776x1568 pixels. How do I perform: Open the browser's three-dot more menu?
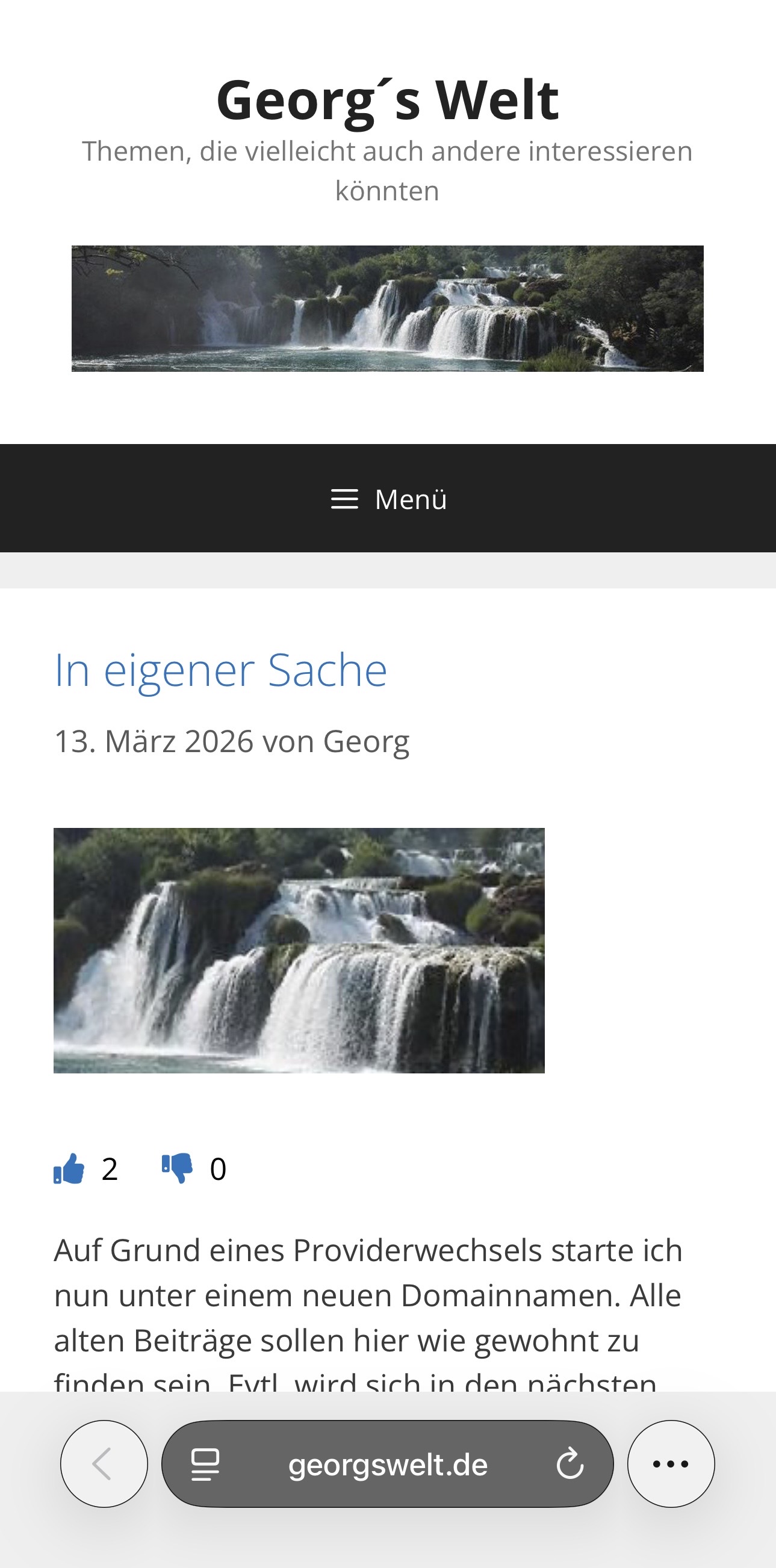(x=671, y=1464)
